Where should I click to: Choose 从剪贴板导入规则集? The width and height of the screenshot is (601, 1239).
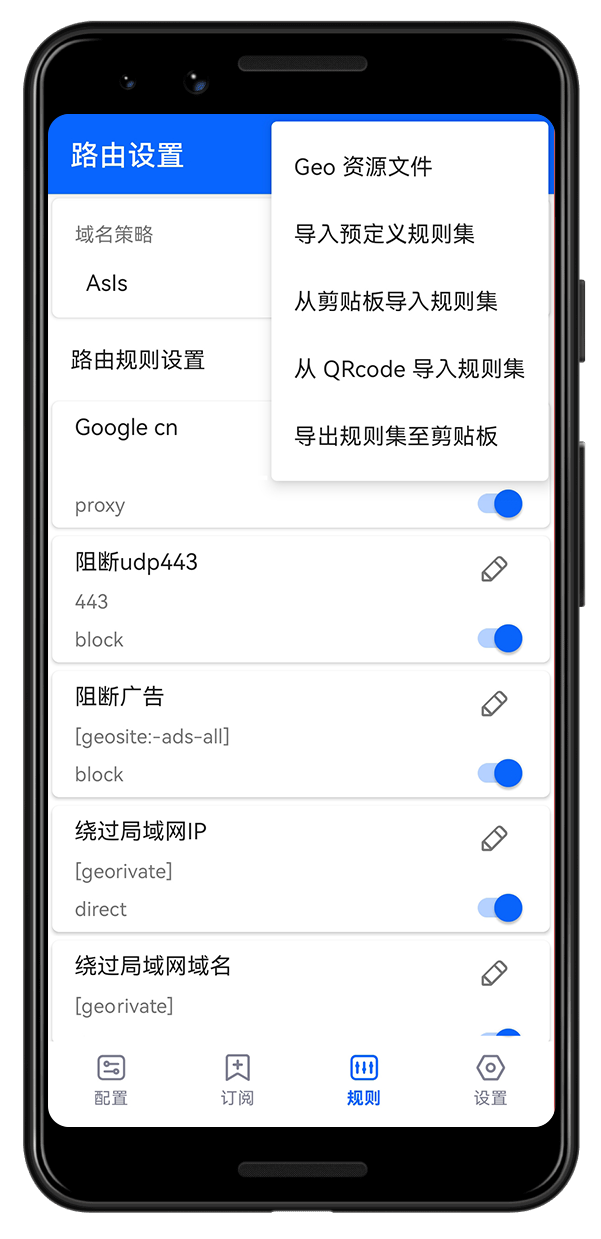click(x=410, y=301)
